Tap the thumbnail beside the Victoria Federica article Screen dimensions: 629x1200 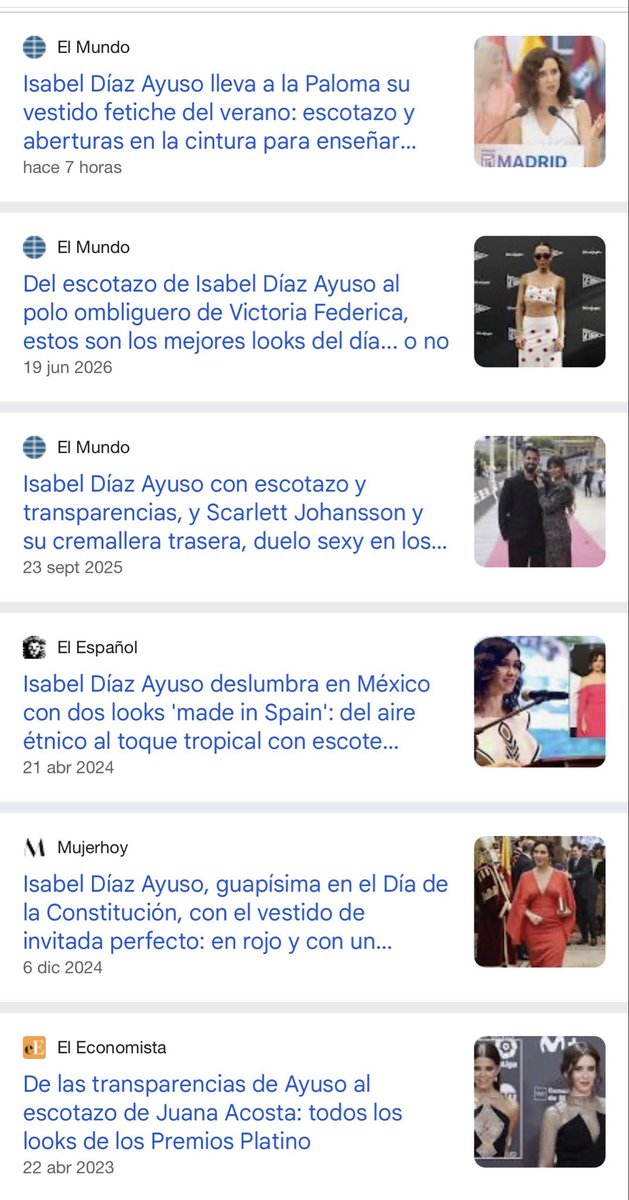pos(539,302)
